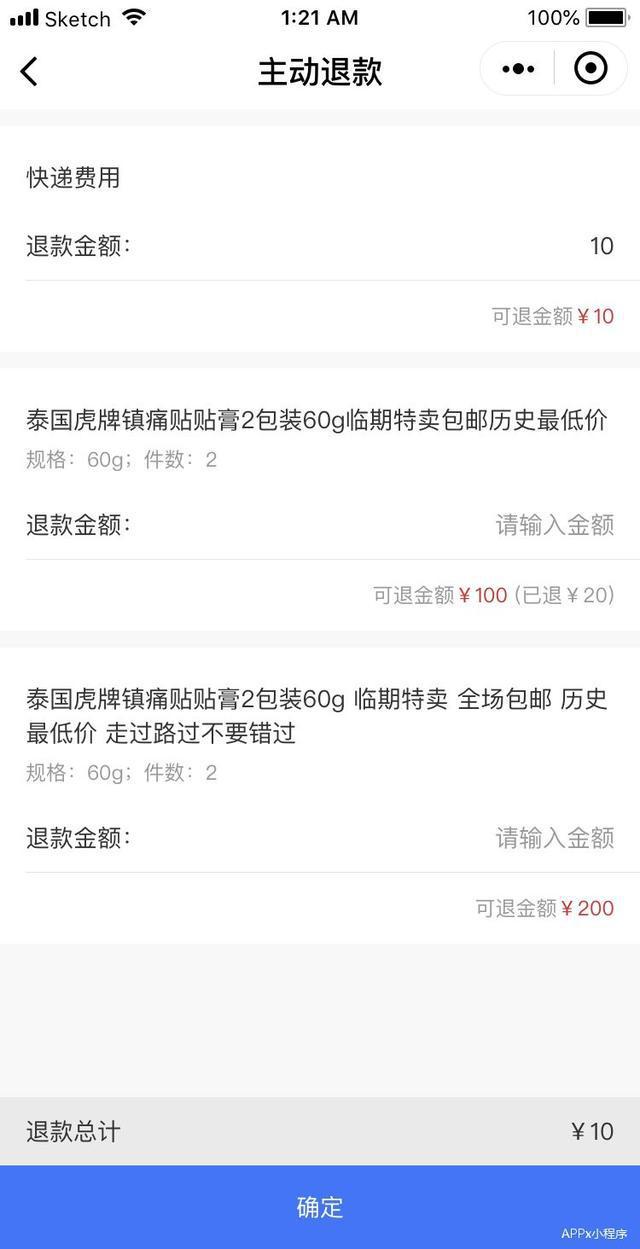Close the mini program with the circle icon
Screen dimensions: 640x1249
[591, 69]
